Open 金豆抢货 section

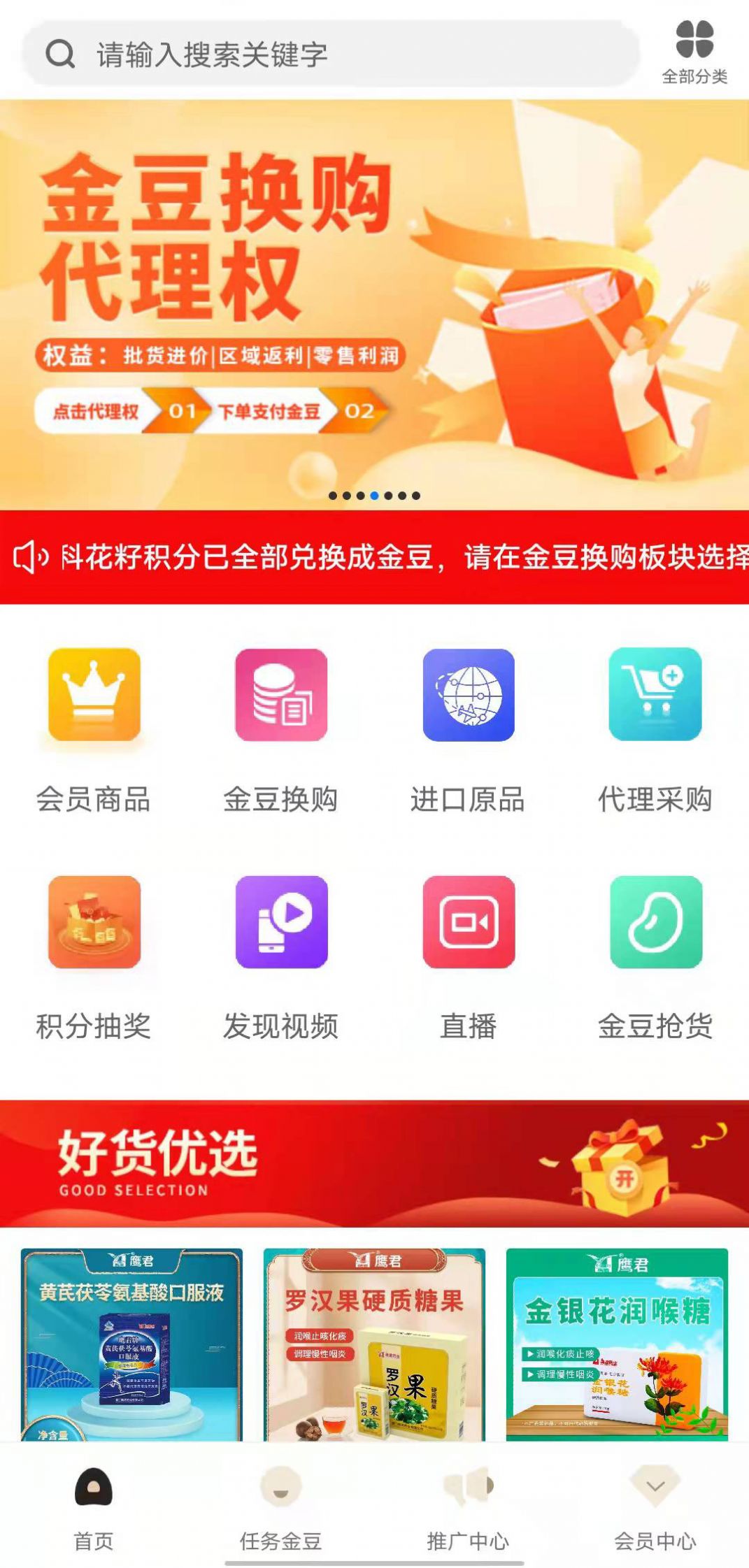(655, 958)
